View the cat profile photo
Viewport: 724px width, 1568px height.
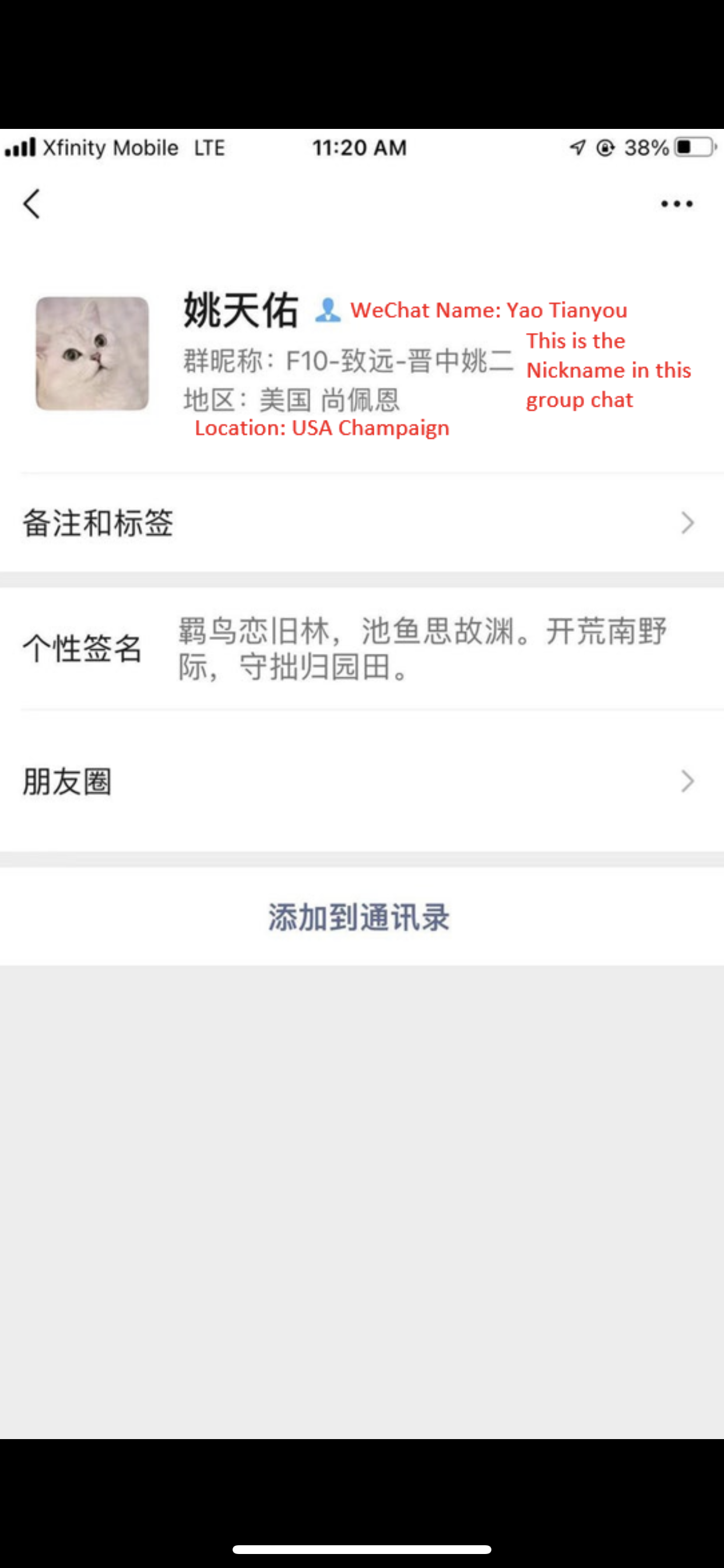92,353
